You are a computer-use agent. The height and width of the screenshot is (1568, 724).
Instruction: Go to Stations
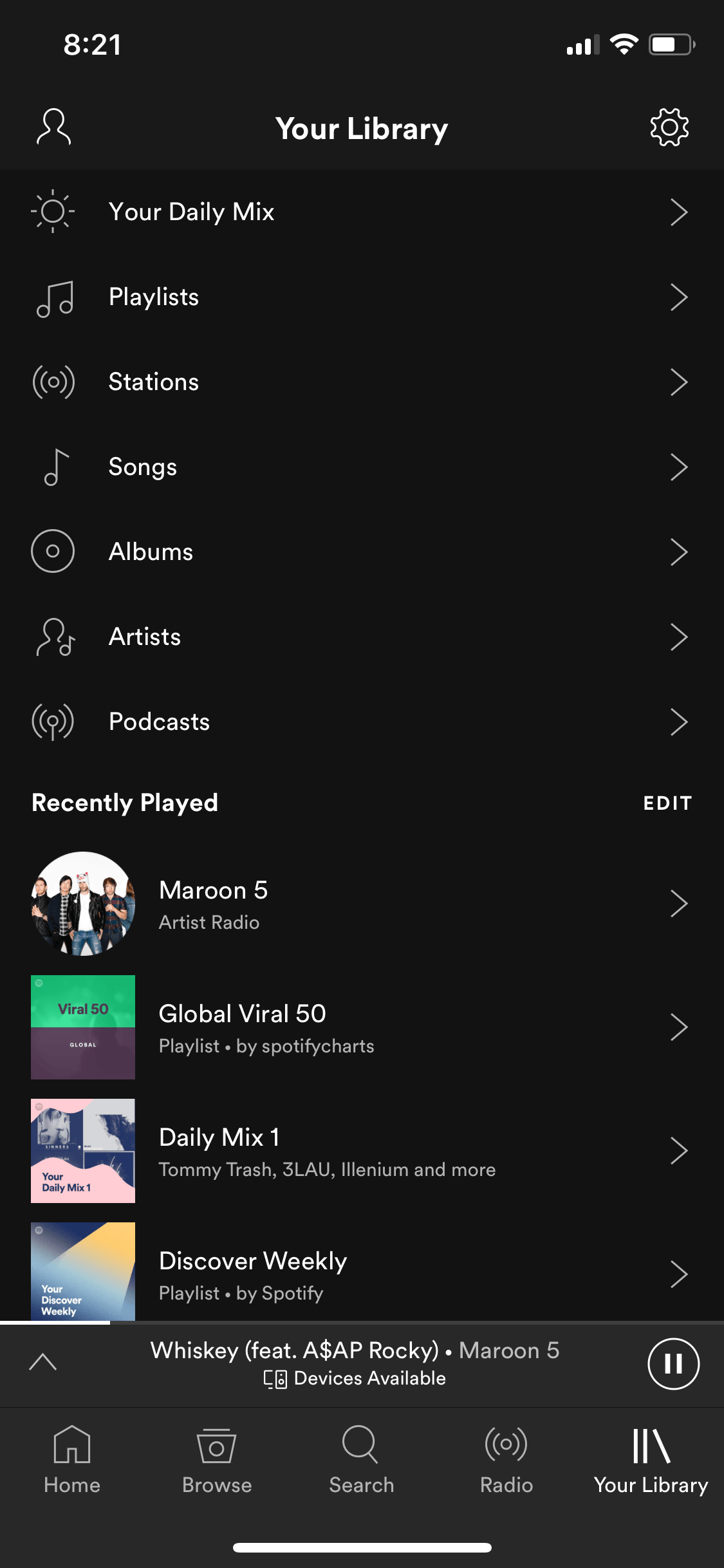(x=362, y=382)
